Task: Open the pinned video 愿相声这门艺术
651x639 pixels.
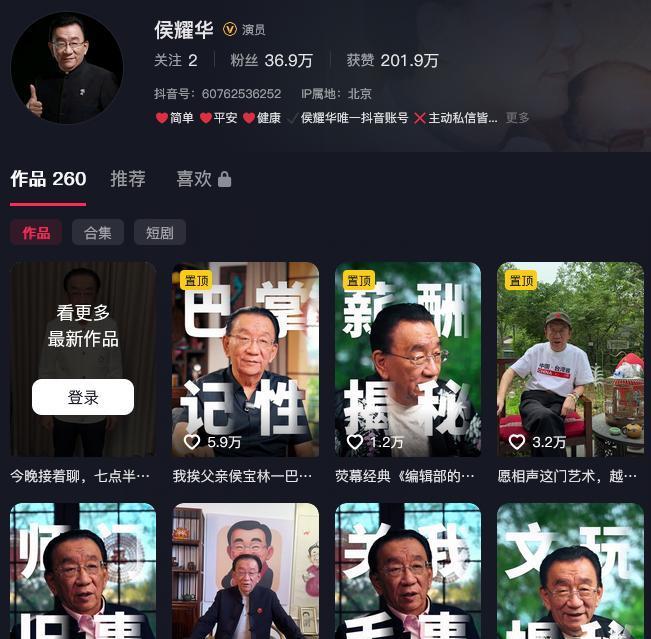Action: (x=570, y=360)
